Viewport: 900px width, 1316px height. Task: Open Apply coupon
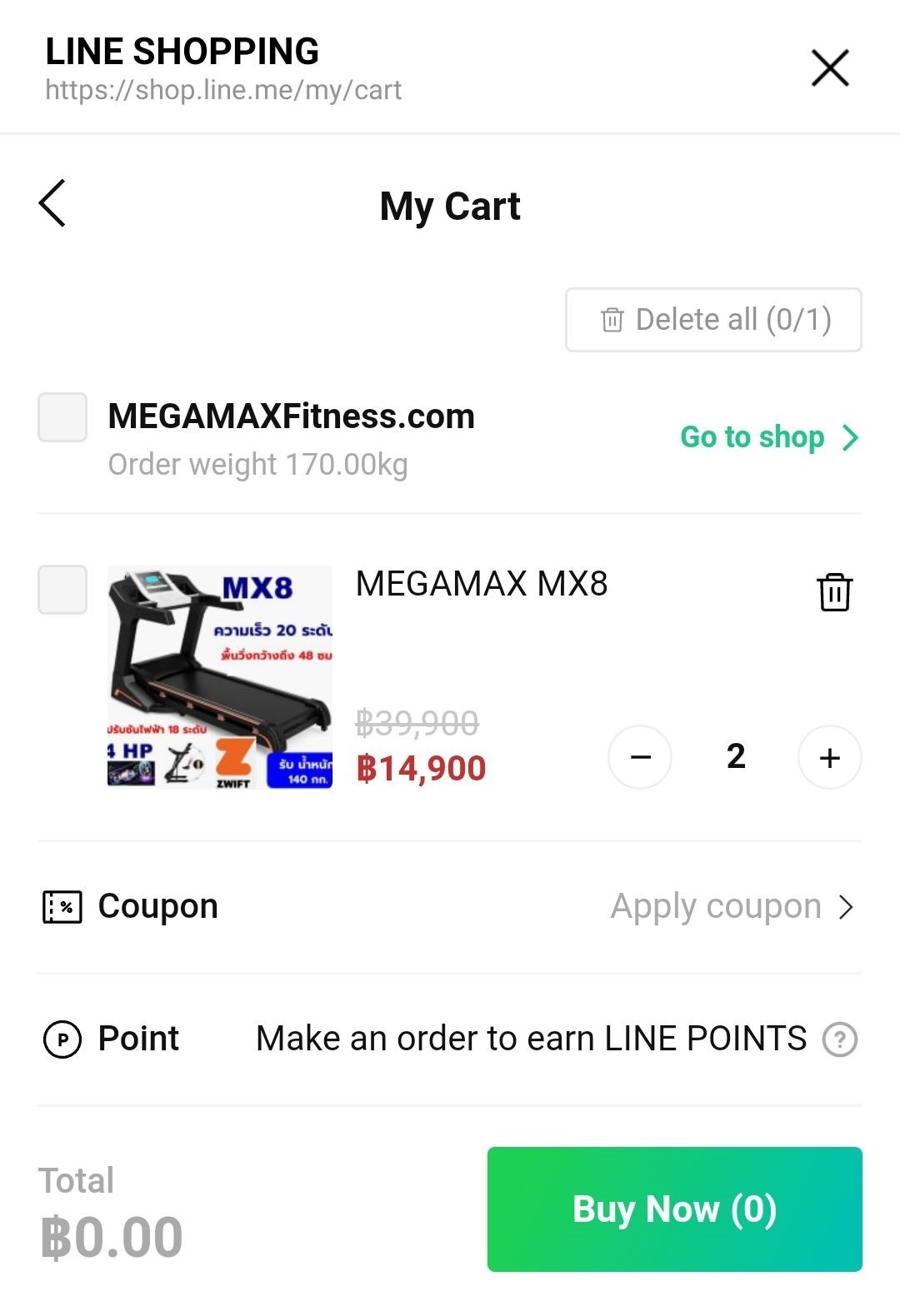point(732,906)
